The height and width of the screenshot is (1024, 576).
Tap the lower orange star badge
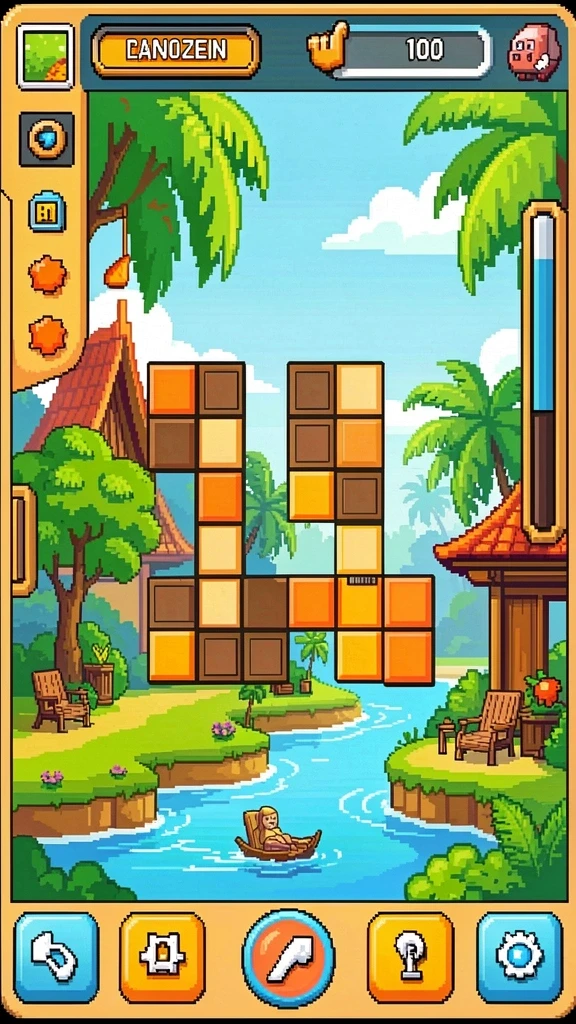(x=48, y=336)
